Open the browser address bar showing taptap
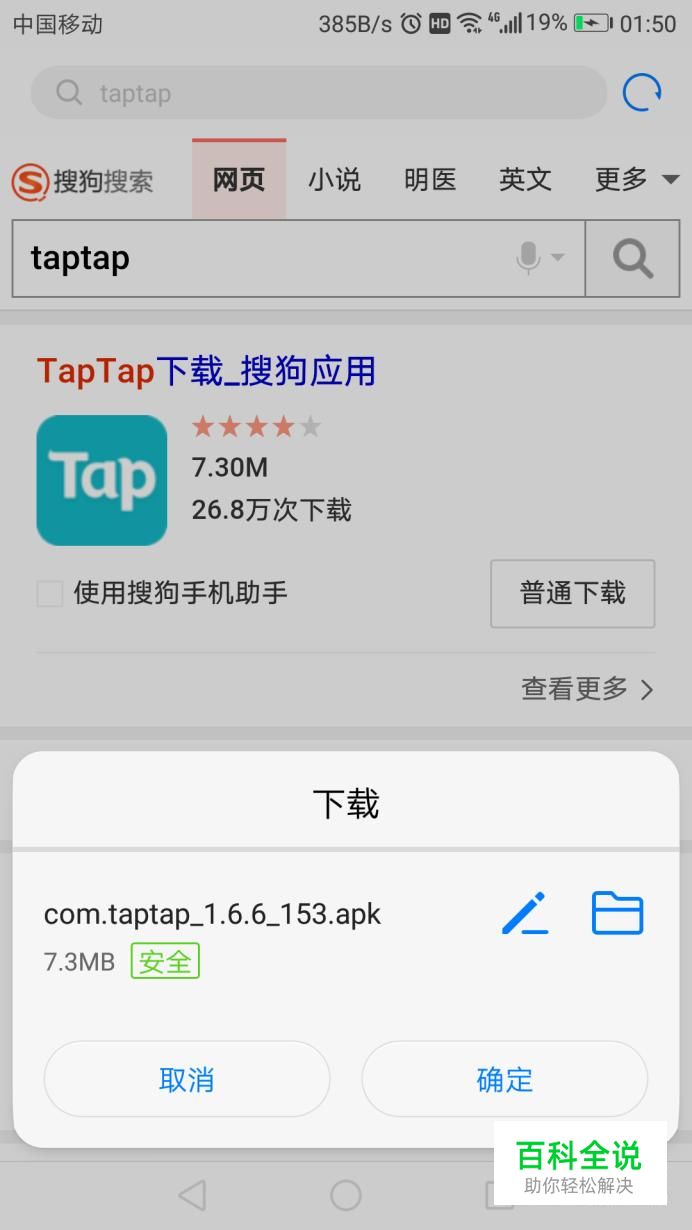 (319, 93)
